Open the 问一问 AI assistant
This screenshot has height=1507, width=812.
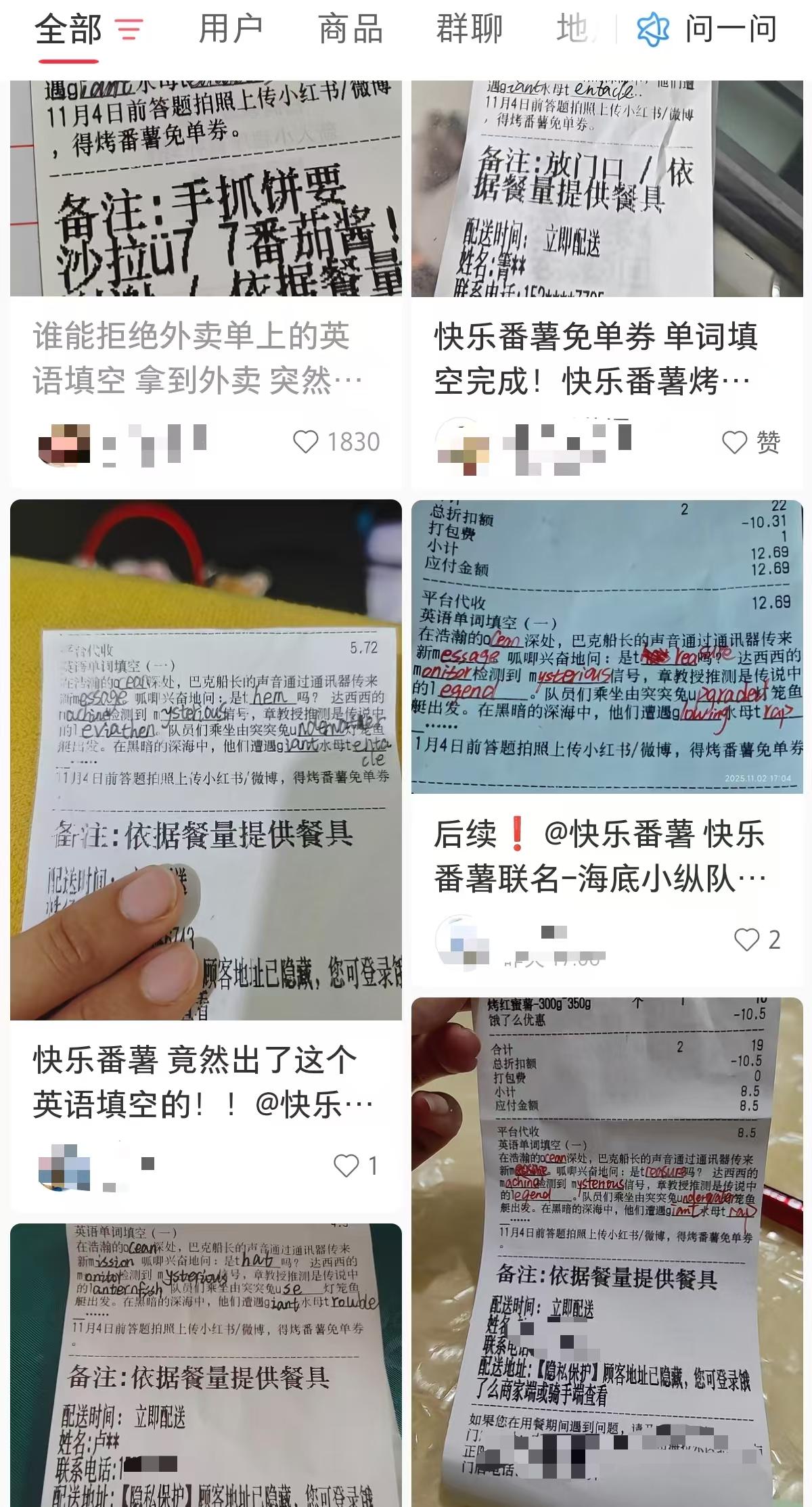coord(707,30)
